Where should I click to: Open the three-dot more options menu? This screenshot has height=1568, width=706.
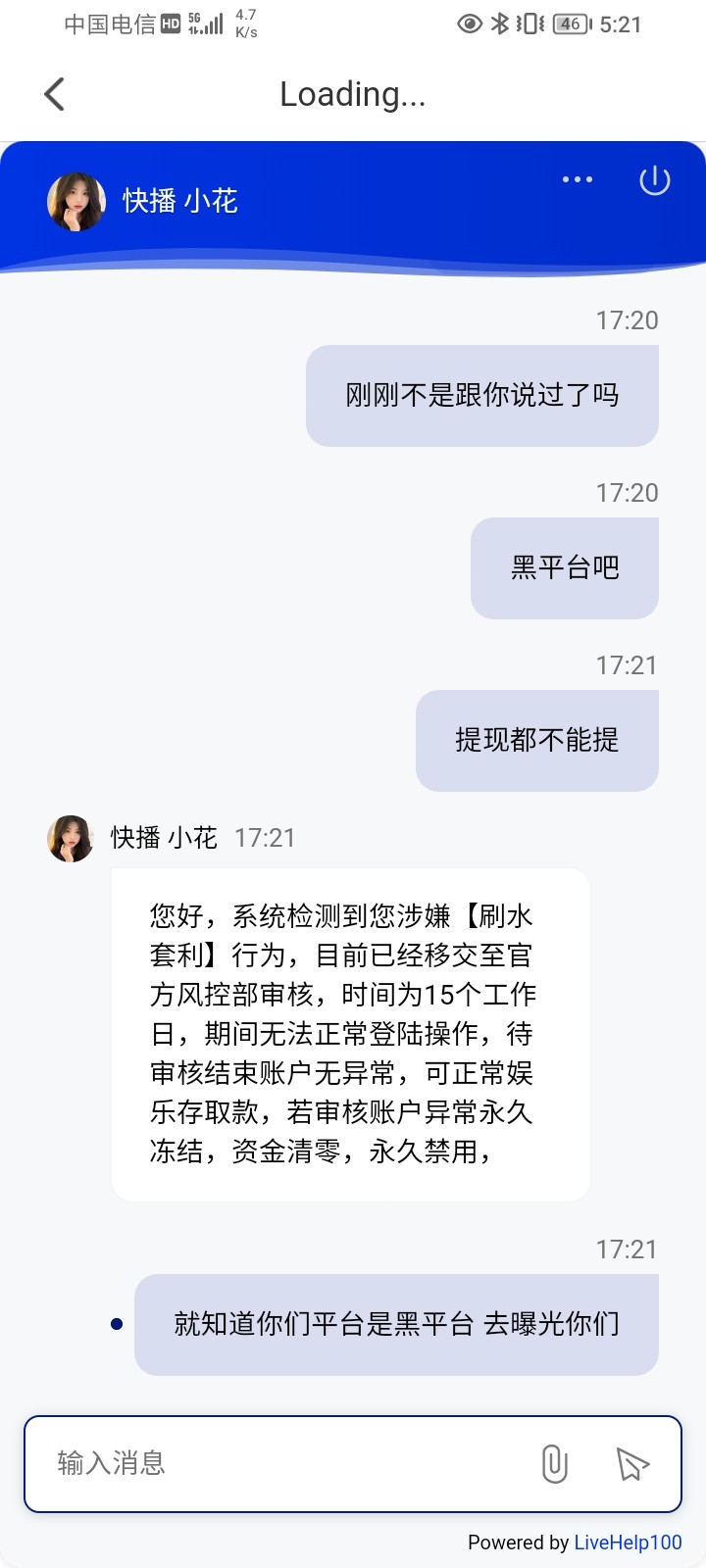(578, 179)
